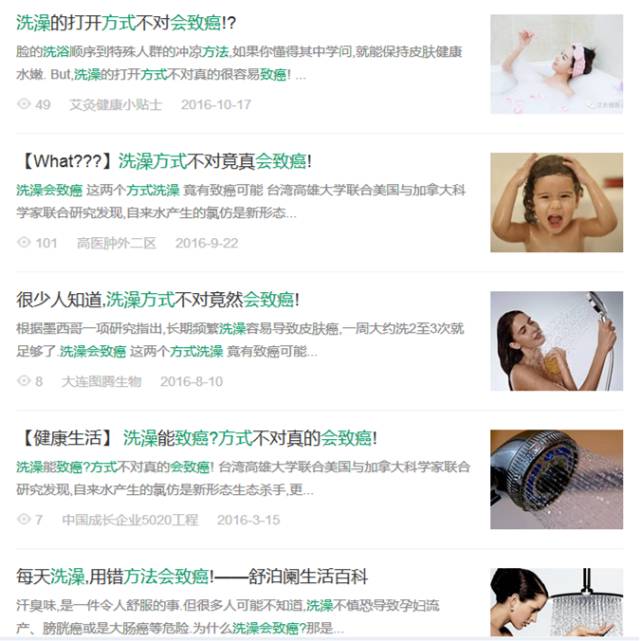Open account 艾灸健康小贴士
The height and width of the screenshot is (641, 640).
(x=115, y=104)
